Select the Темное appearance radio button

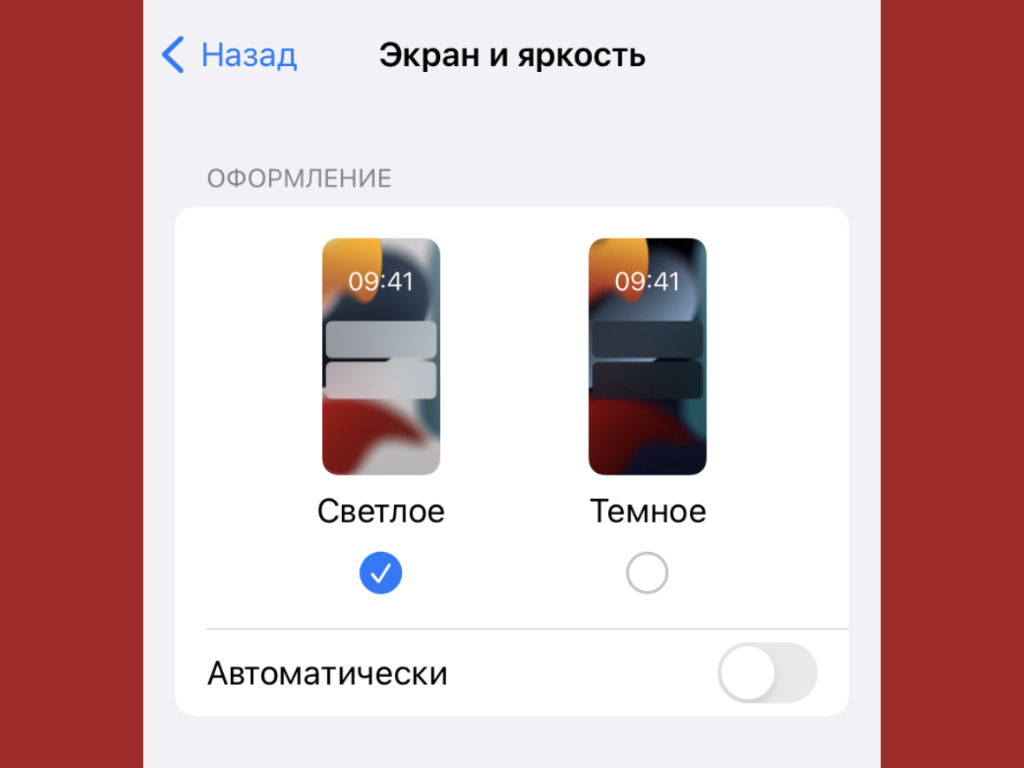647,574
